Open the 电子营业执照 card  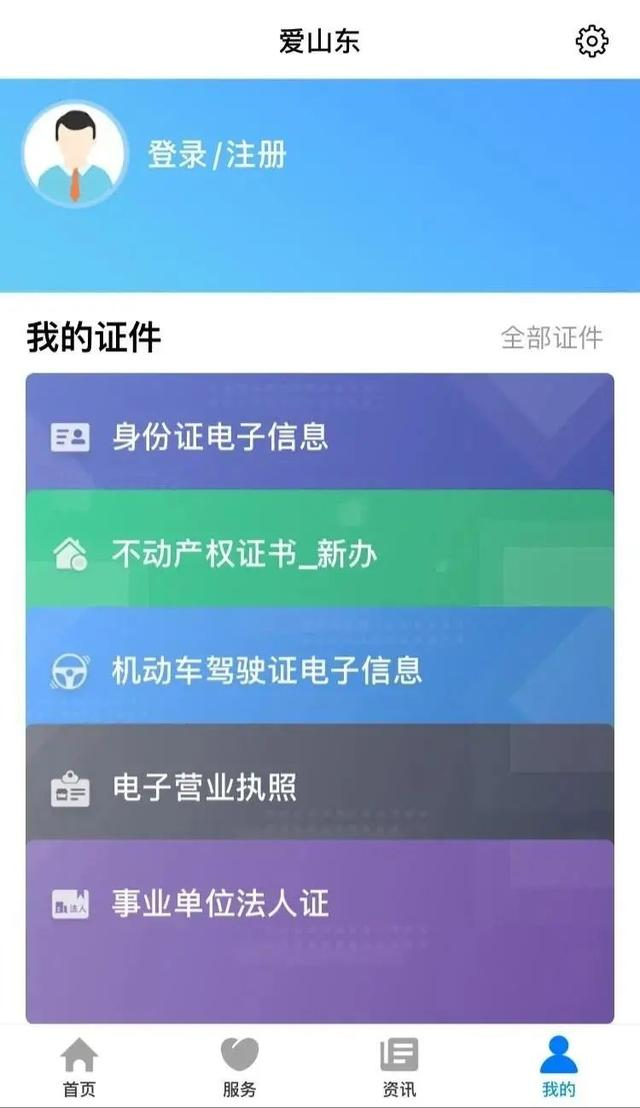point(319,786)
